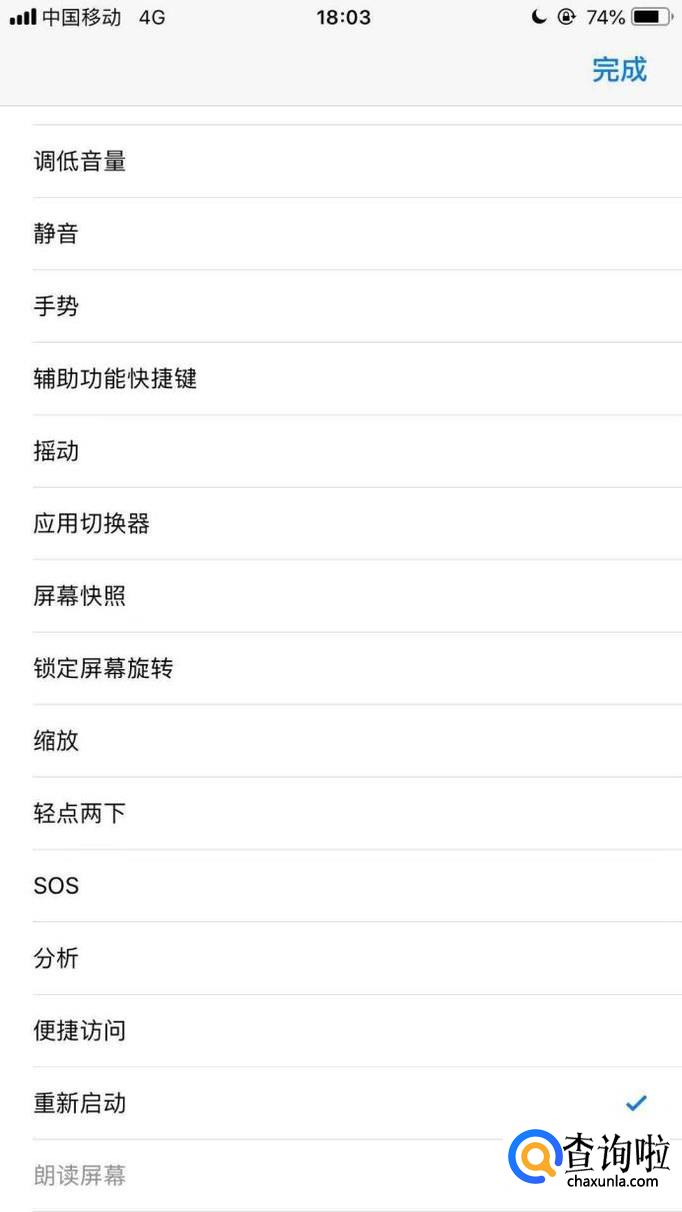682x1212 pixels.
Task: Select SOS from the list
Action: tap(341, 886)
